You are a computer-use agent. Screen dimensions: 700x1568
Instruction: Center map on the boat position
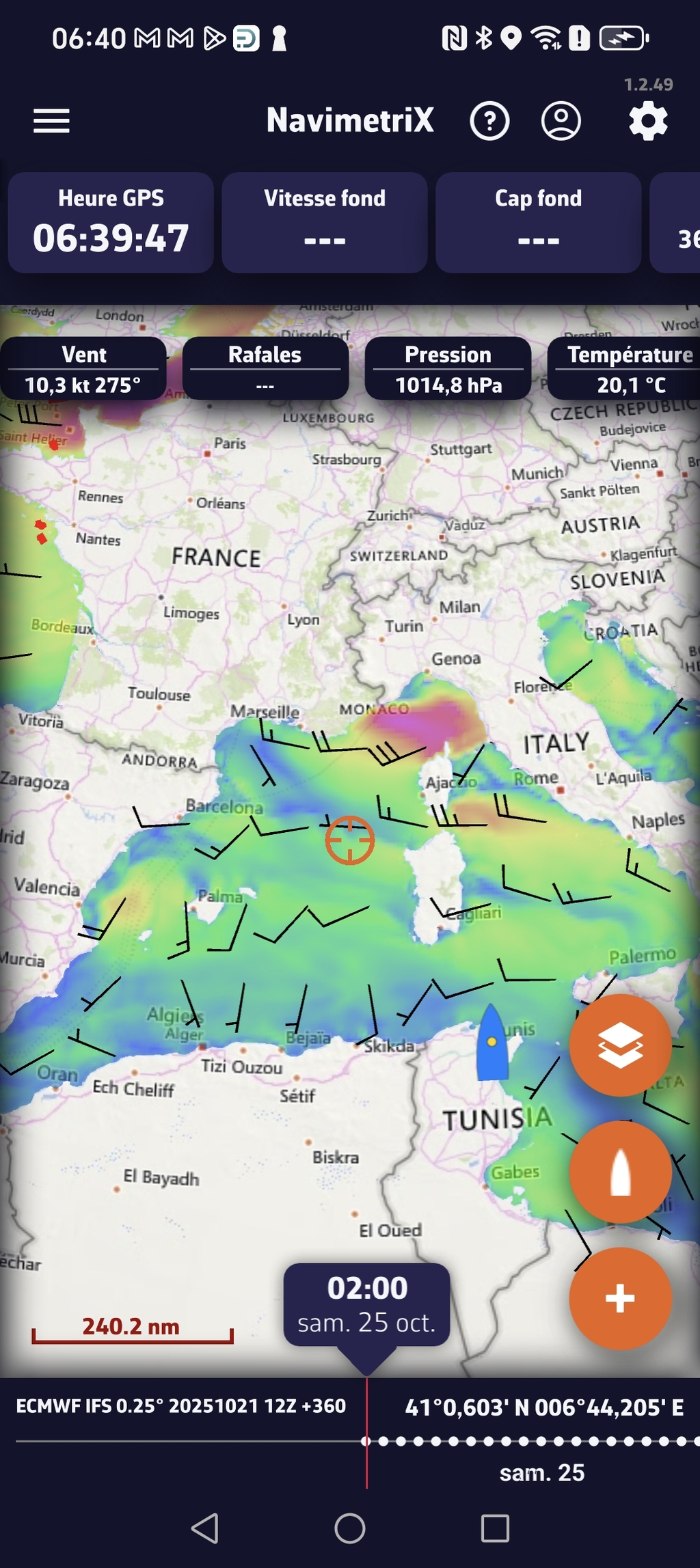pos(620,1172)
